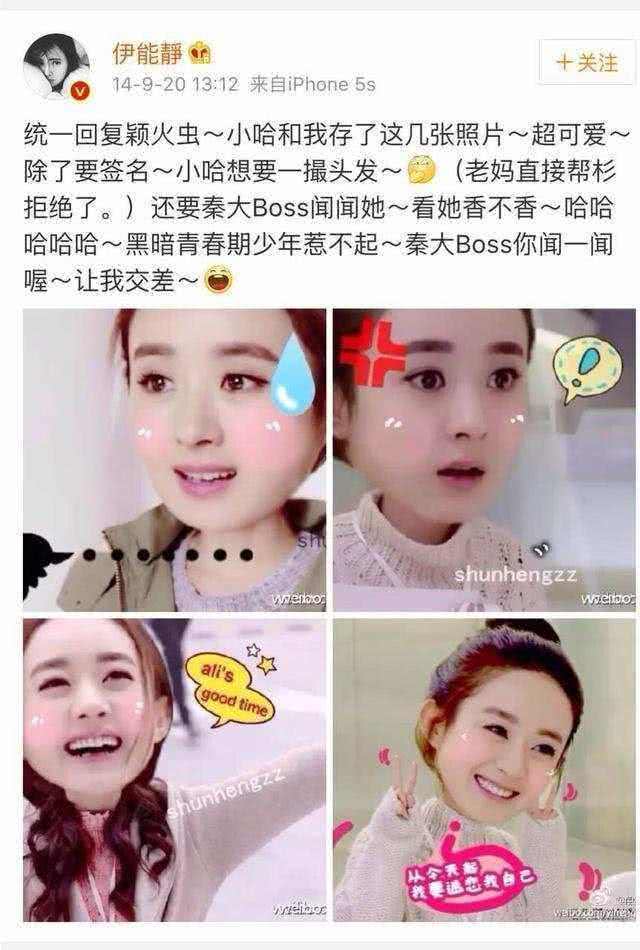The height and width of the screenshot is (950, 640).
Task: Open the photo with the blue sweat drop
Action: click(x=175, y=459)
